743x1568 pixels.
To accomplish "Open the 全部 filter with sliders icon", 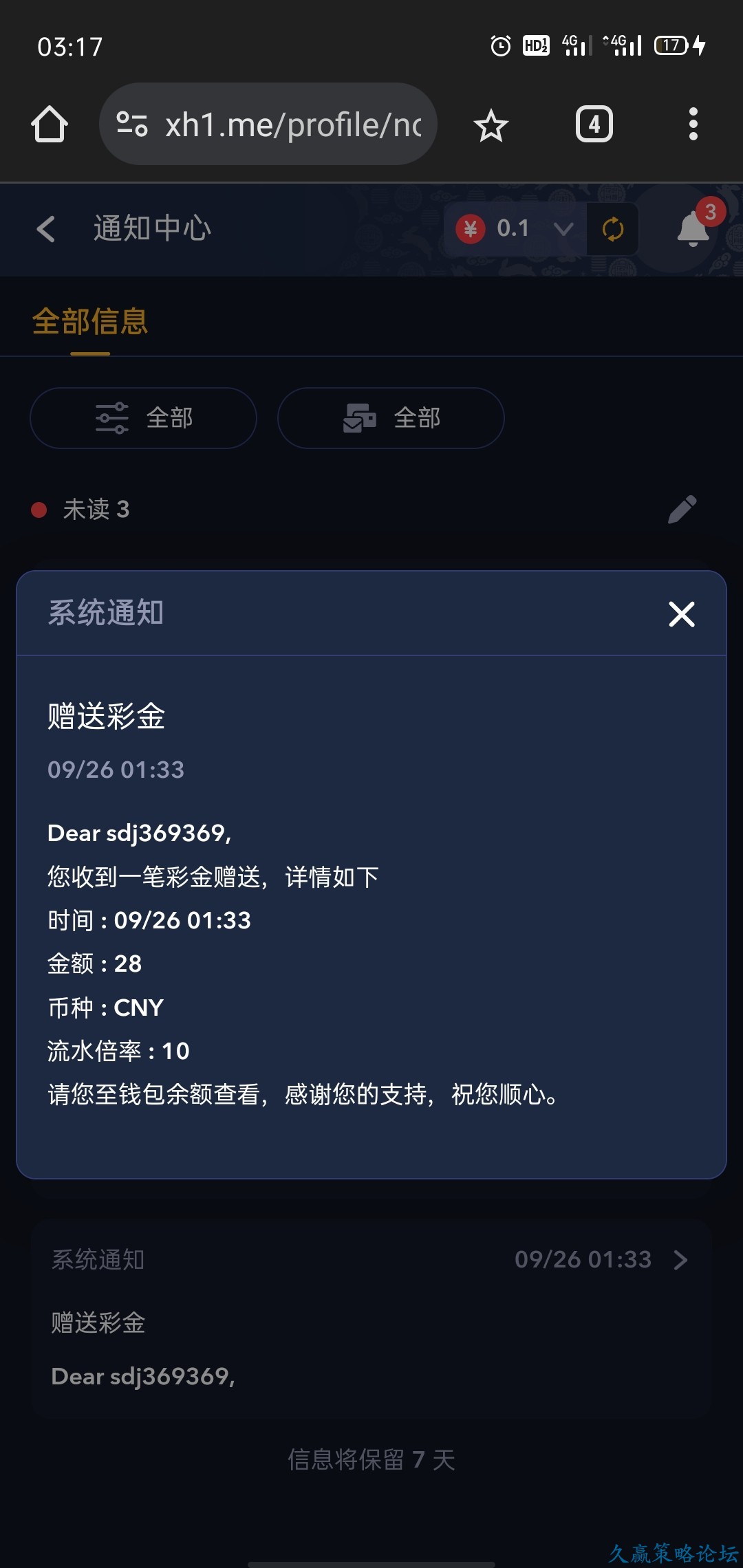I will (x=143, y=418).
